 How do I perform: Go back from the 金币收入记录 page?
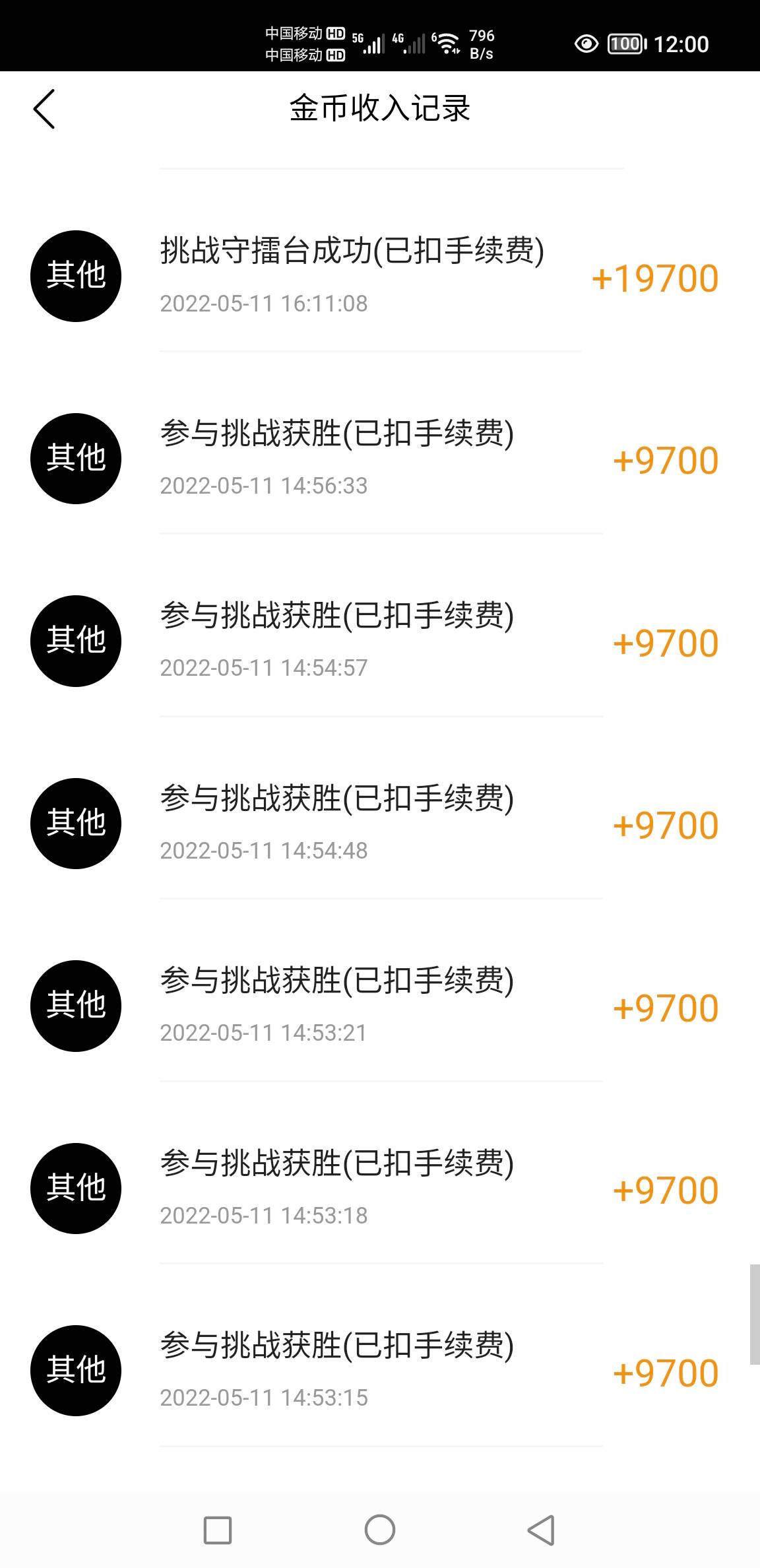click(44, 109)
